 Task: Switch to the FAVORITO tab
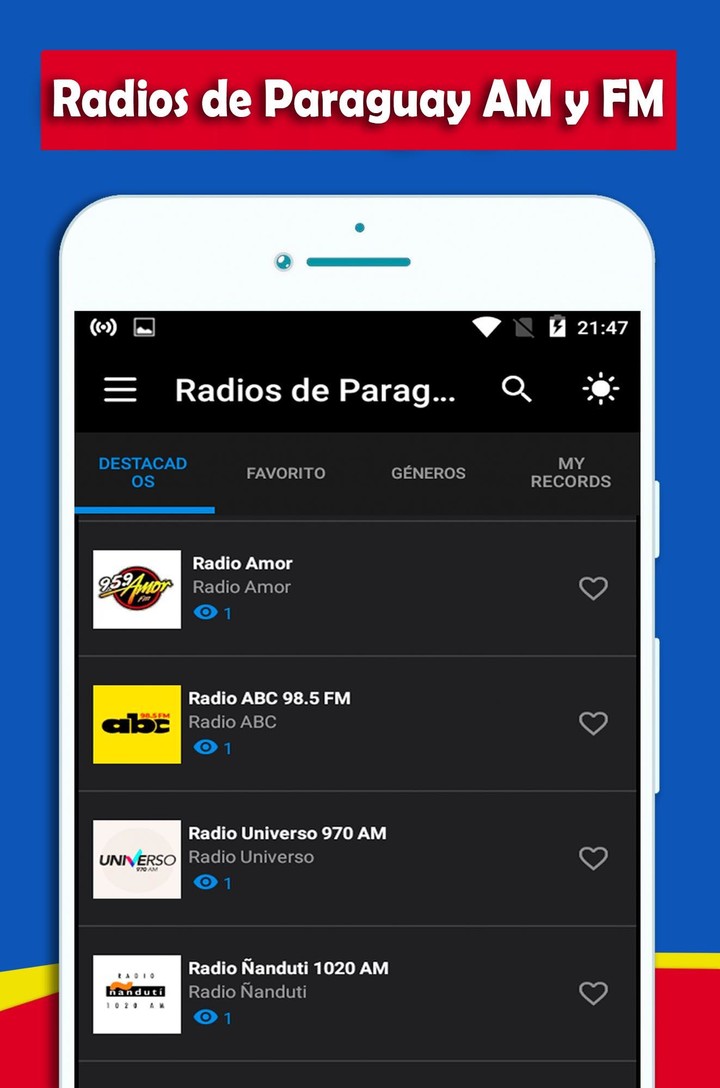[285, 473]
